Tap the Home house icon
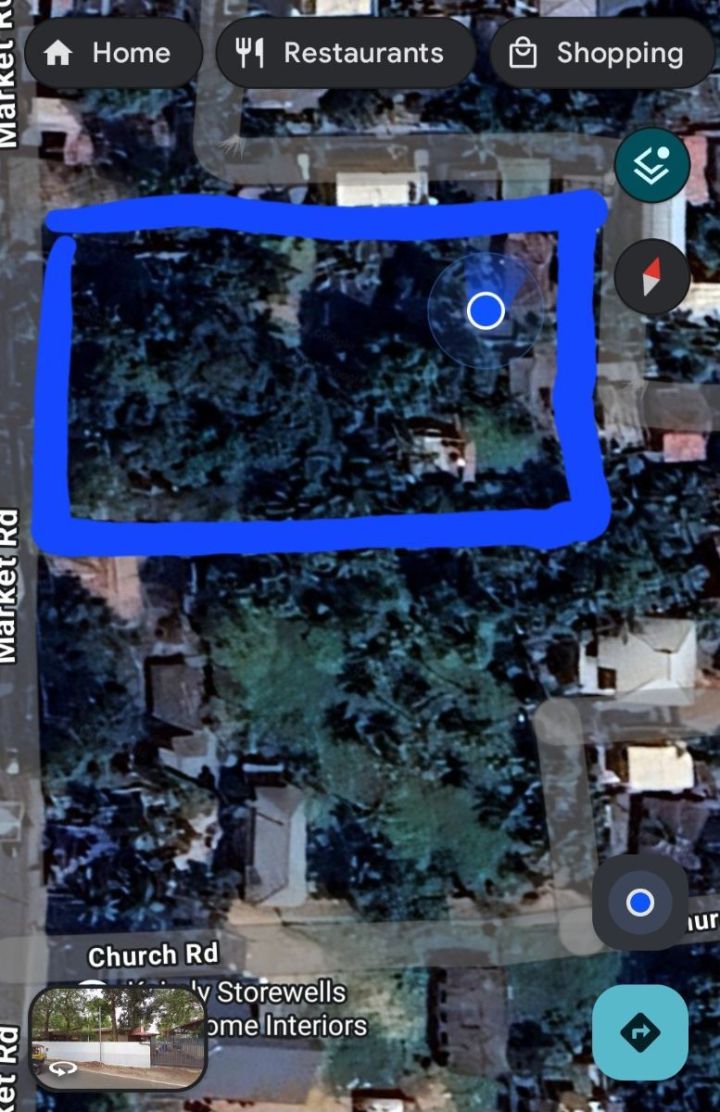This screenshot has width=720, height=1112. click(x=59, y=52)
